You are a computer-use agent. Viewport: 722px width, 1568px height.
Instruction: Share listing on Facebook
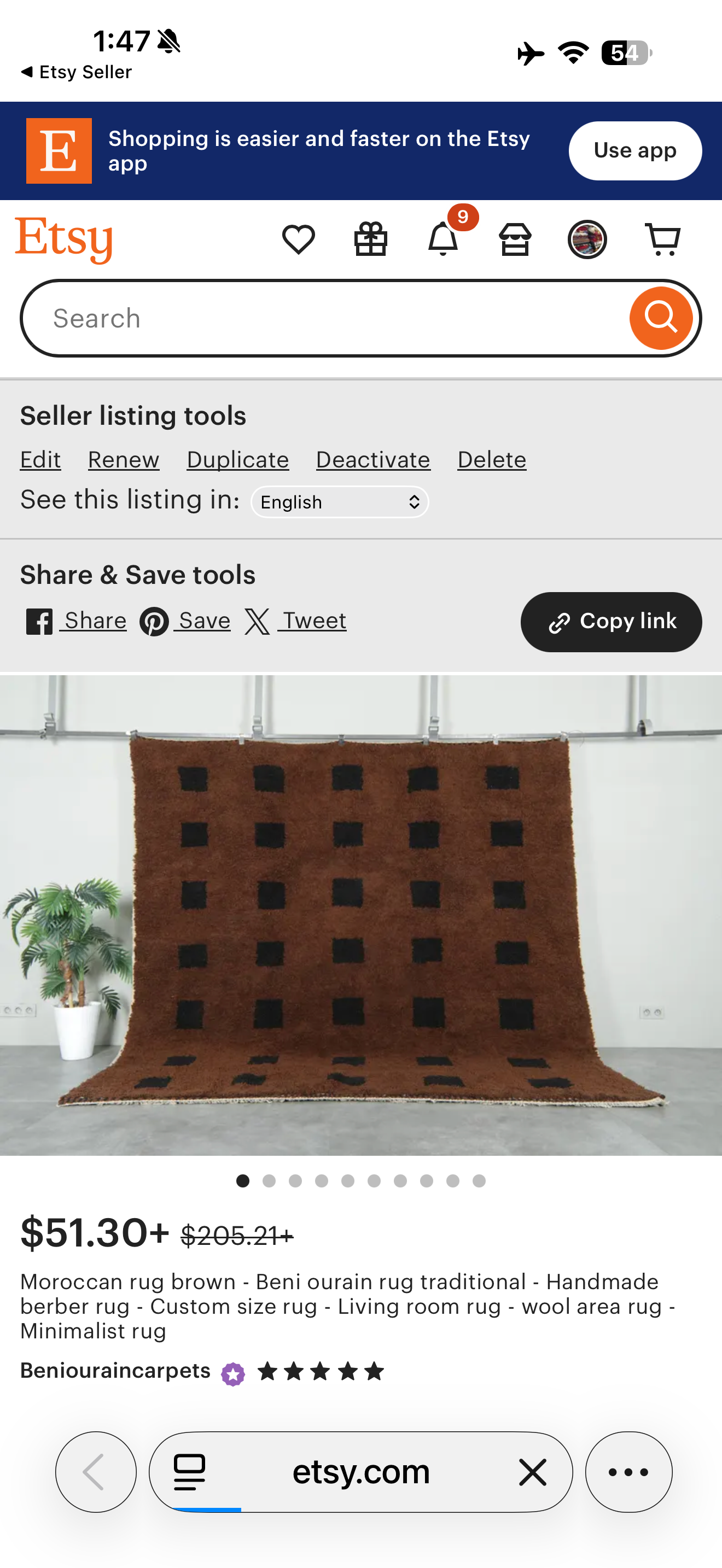point(76,622)
